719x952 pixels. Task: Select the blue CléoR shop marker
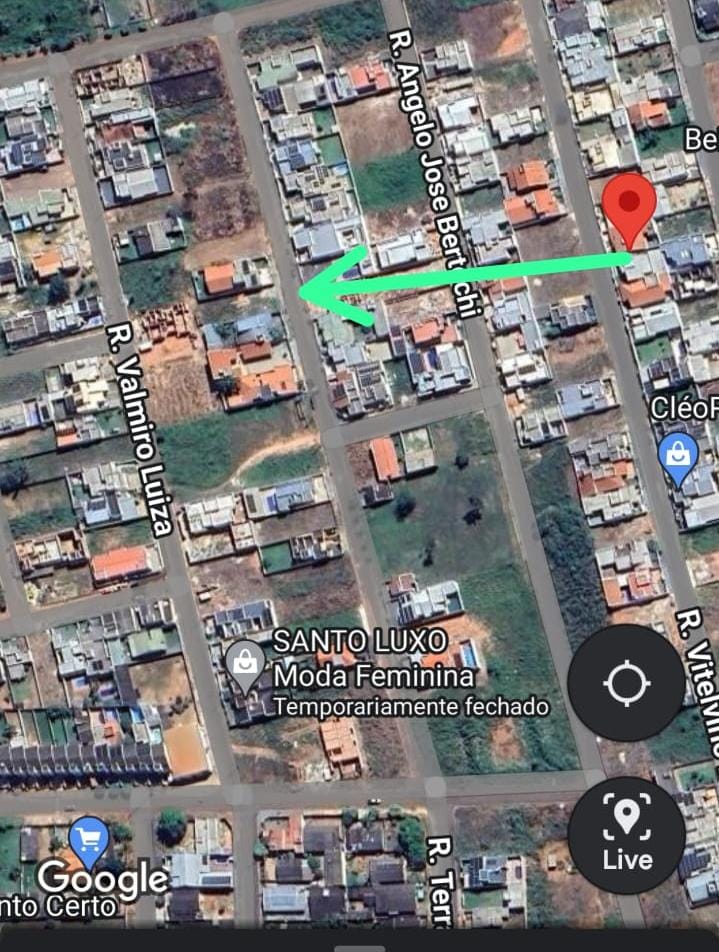coord(679,458)
